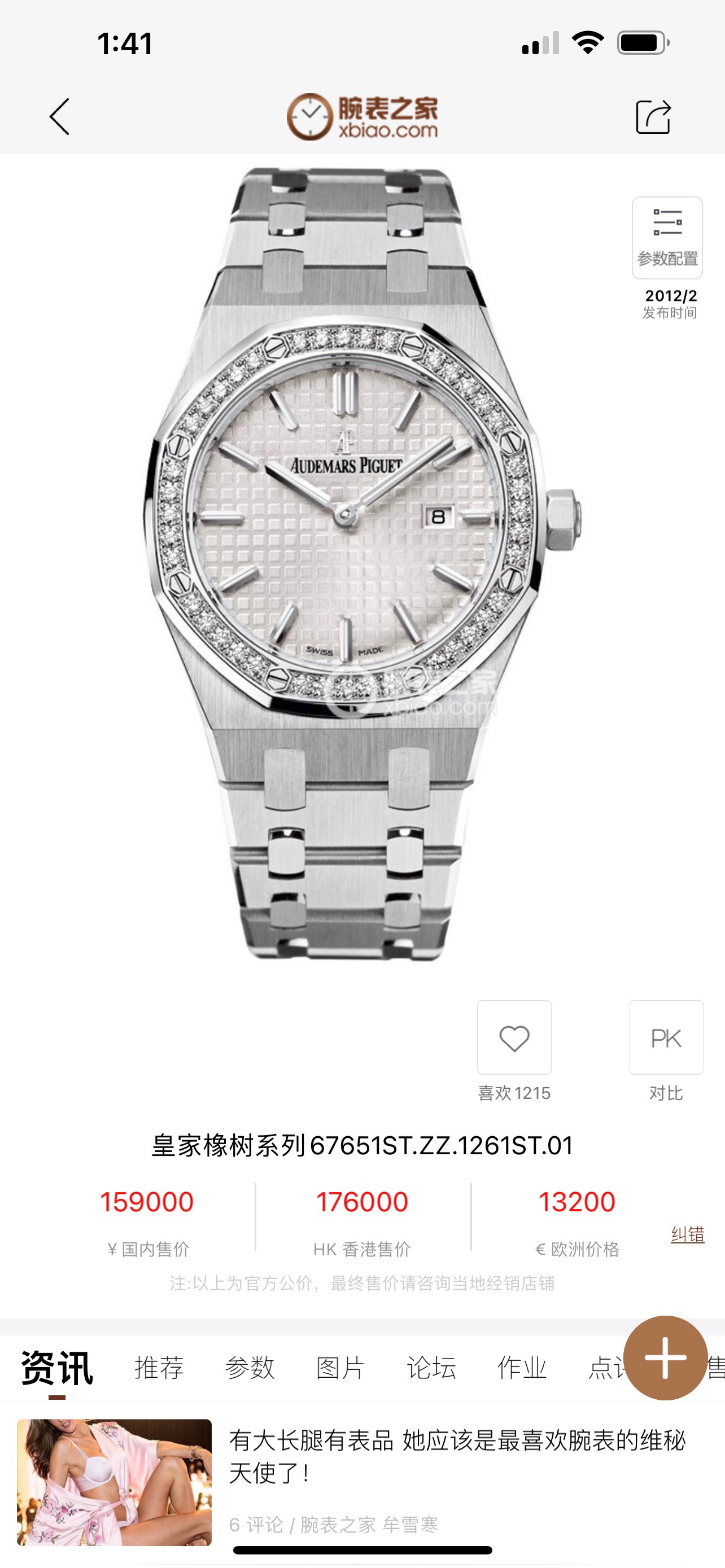Switch to the 推荐 tab
Image resolution: width=725 pixels, height=1568 pixels.
click(159, 1367)
